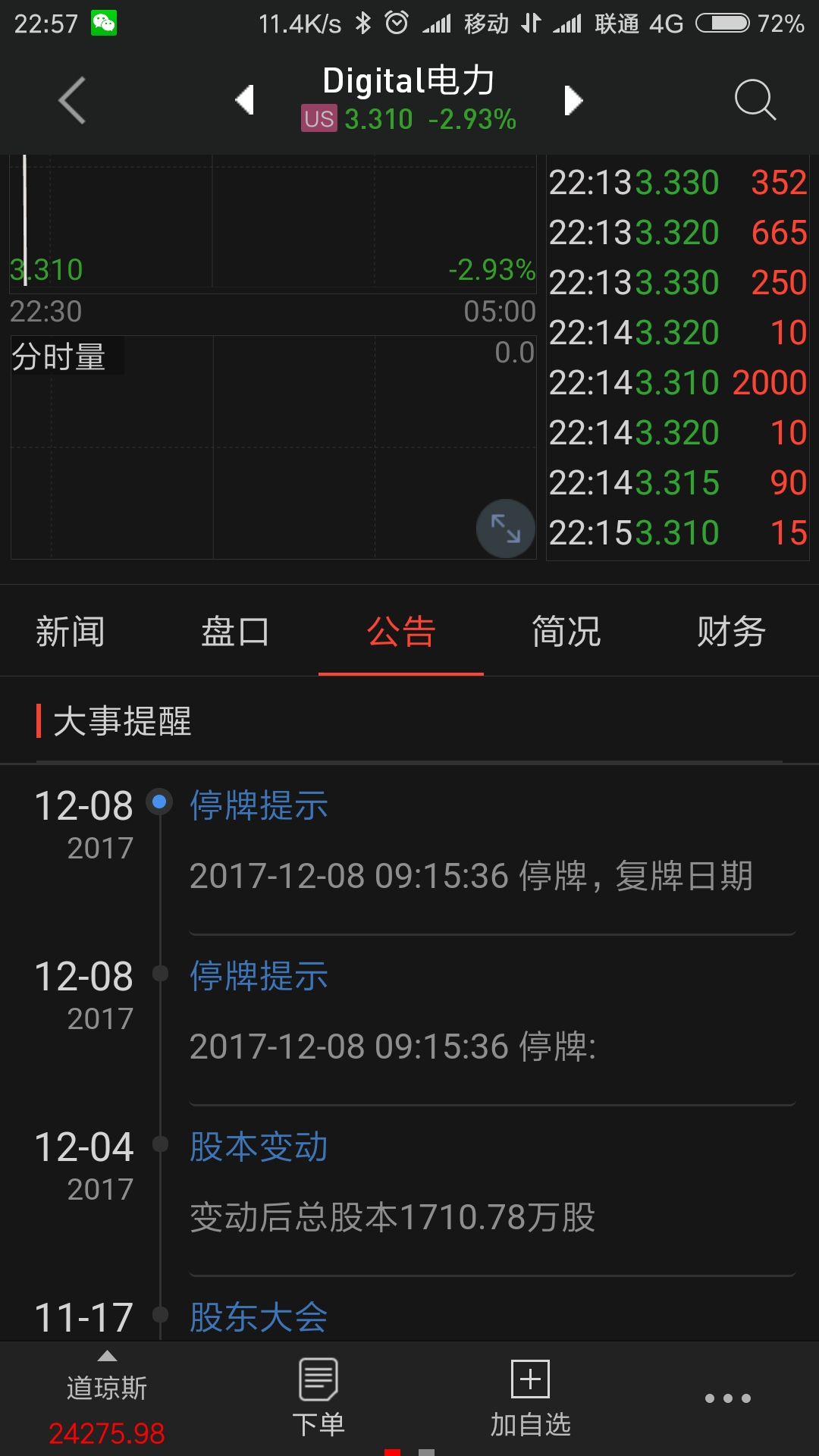Image resolution: width=819 pixels, height=1456 pixels.
Task: Switch to the 简况 tab
Action: (566, 632)
